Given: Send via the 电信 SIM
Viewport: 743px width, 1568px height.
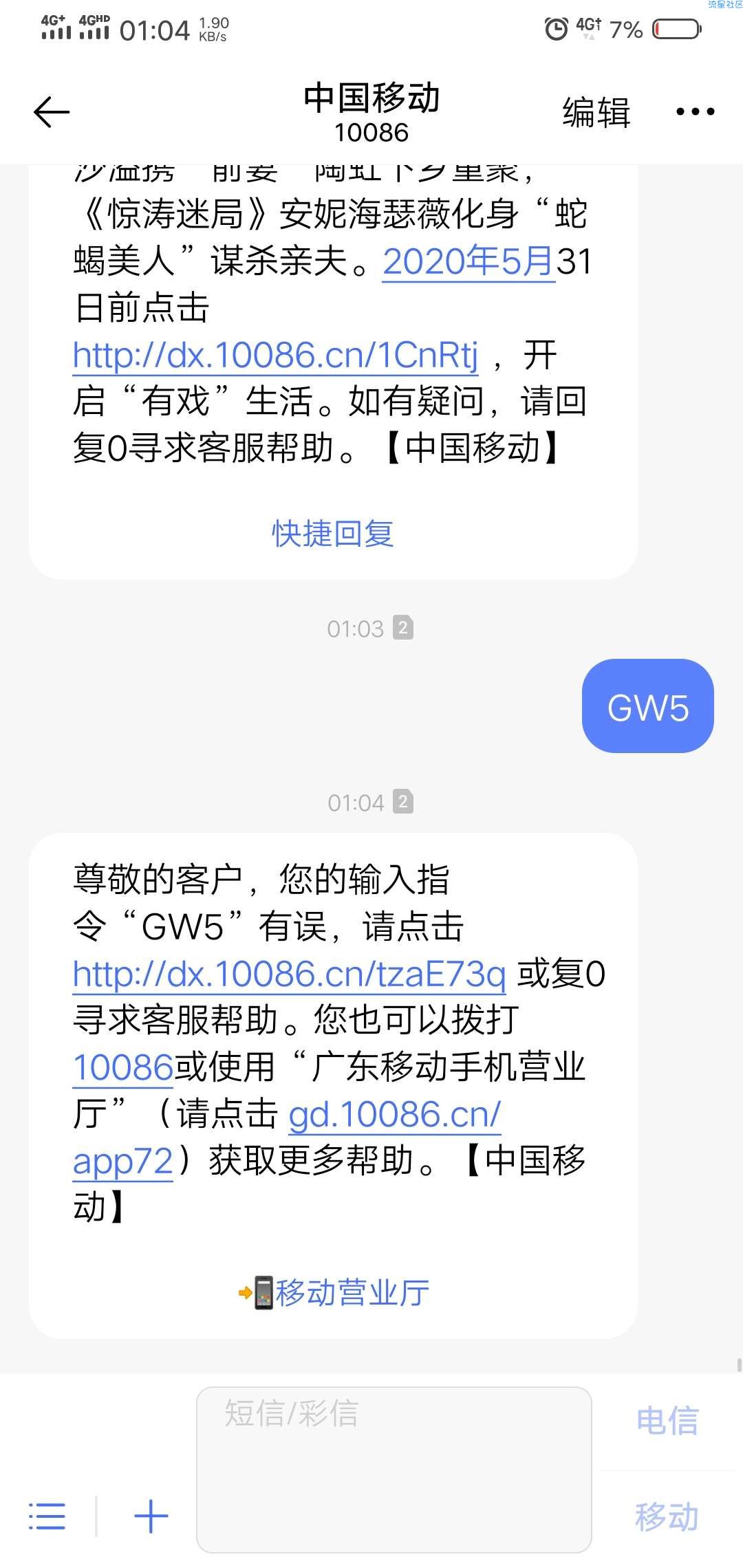Looking at the screenshot, I should tap(667, 1421).
